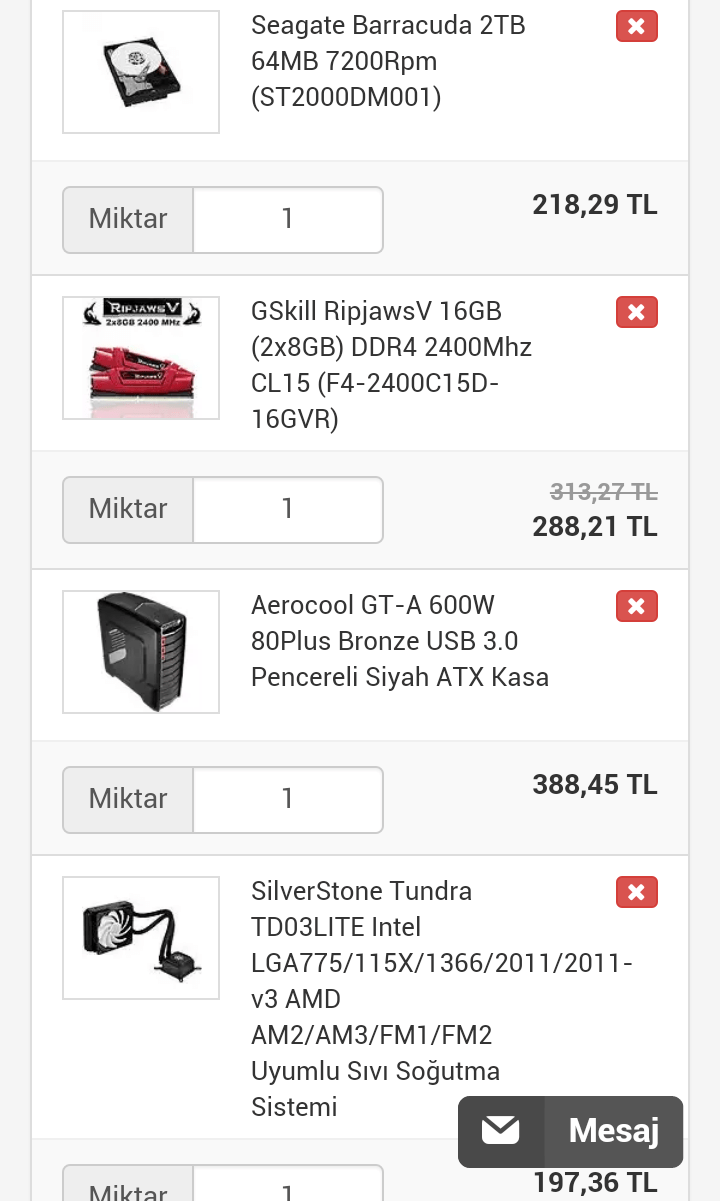
Task: Select the Aerocool case quantity input
Action: (288, 799)
